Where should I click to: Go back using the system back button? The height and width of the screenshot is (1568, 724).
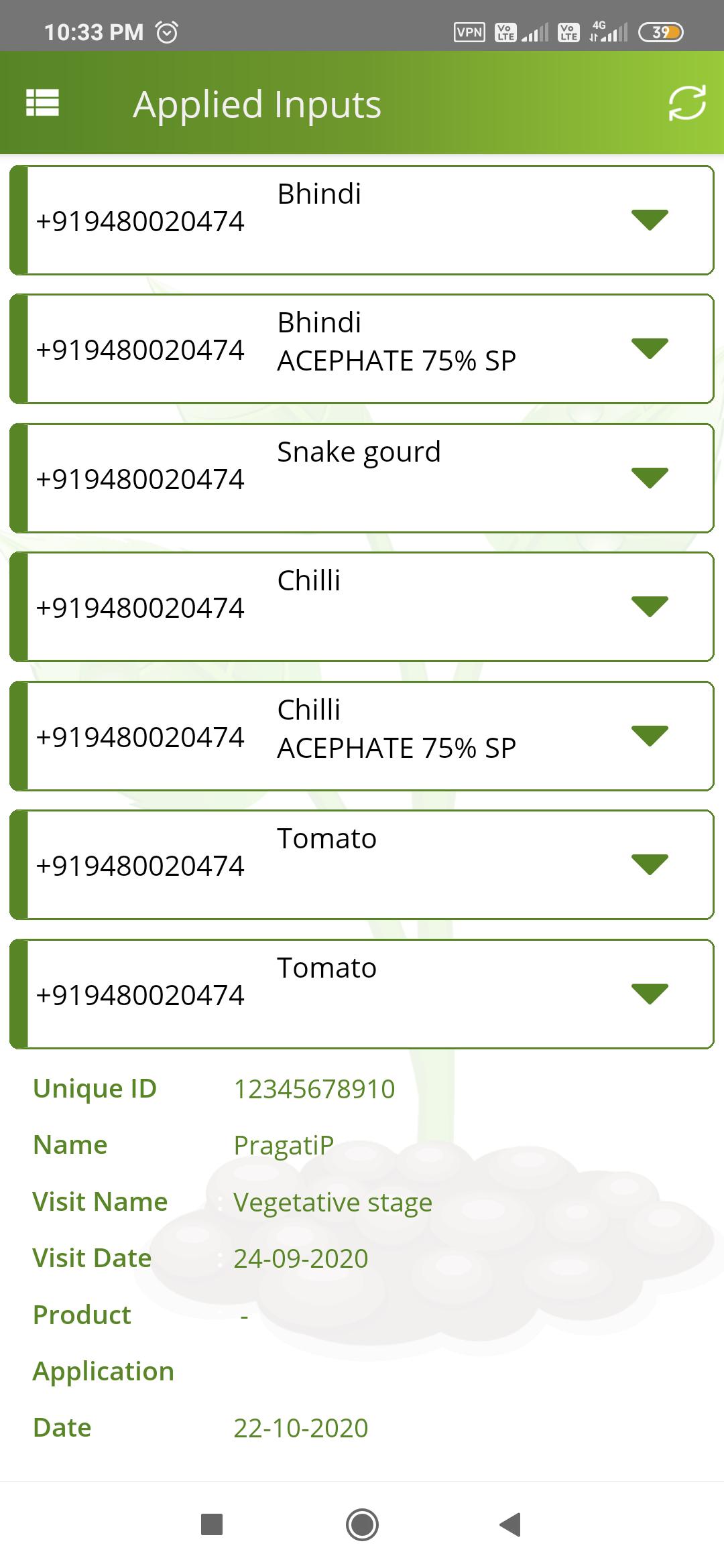511,1524
